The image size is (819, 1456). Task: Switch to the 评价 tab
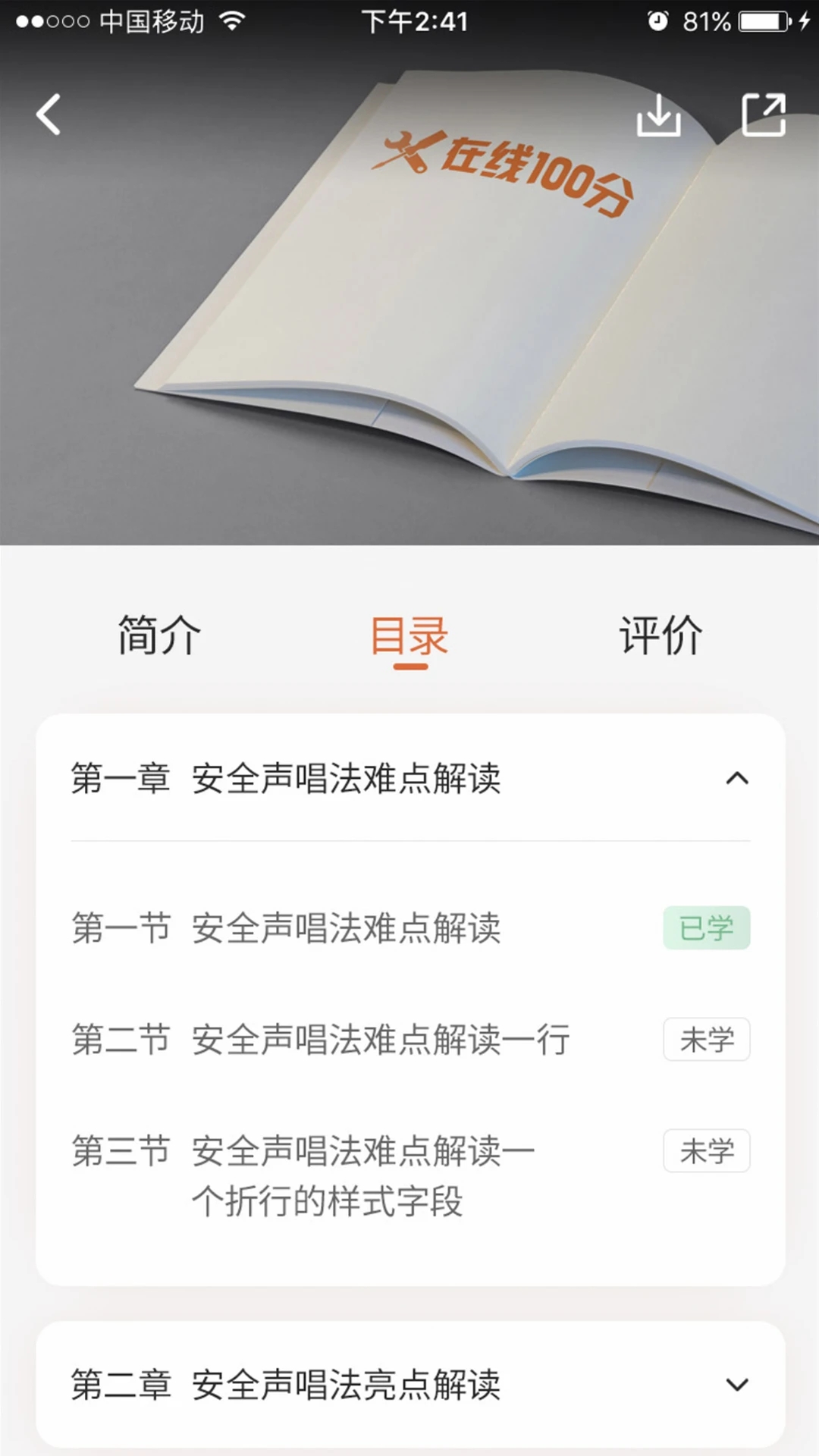click(662, 635)
